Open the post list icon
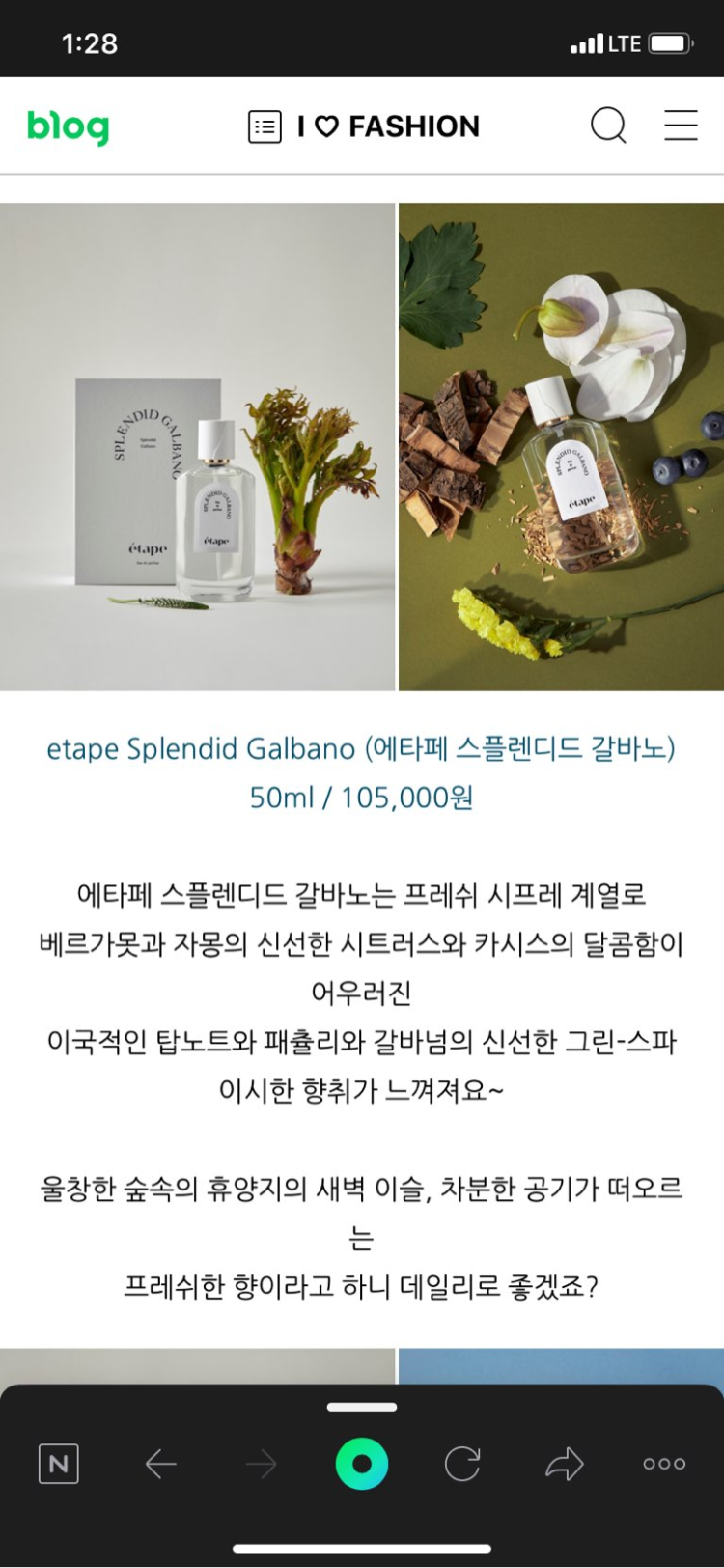The image size is (724, 1568). coord(265,126)
